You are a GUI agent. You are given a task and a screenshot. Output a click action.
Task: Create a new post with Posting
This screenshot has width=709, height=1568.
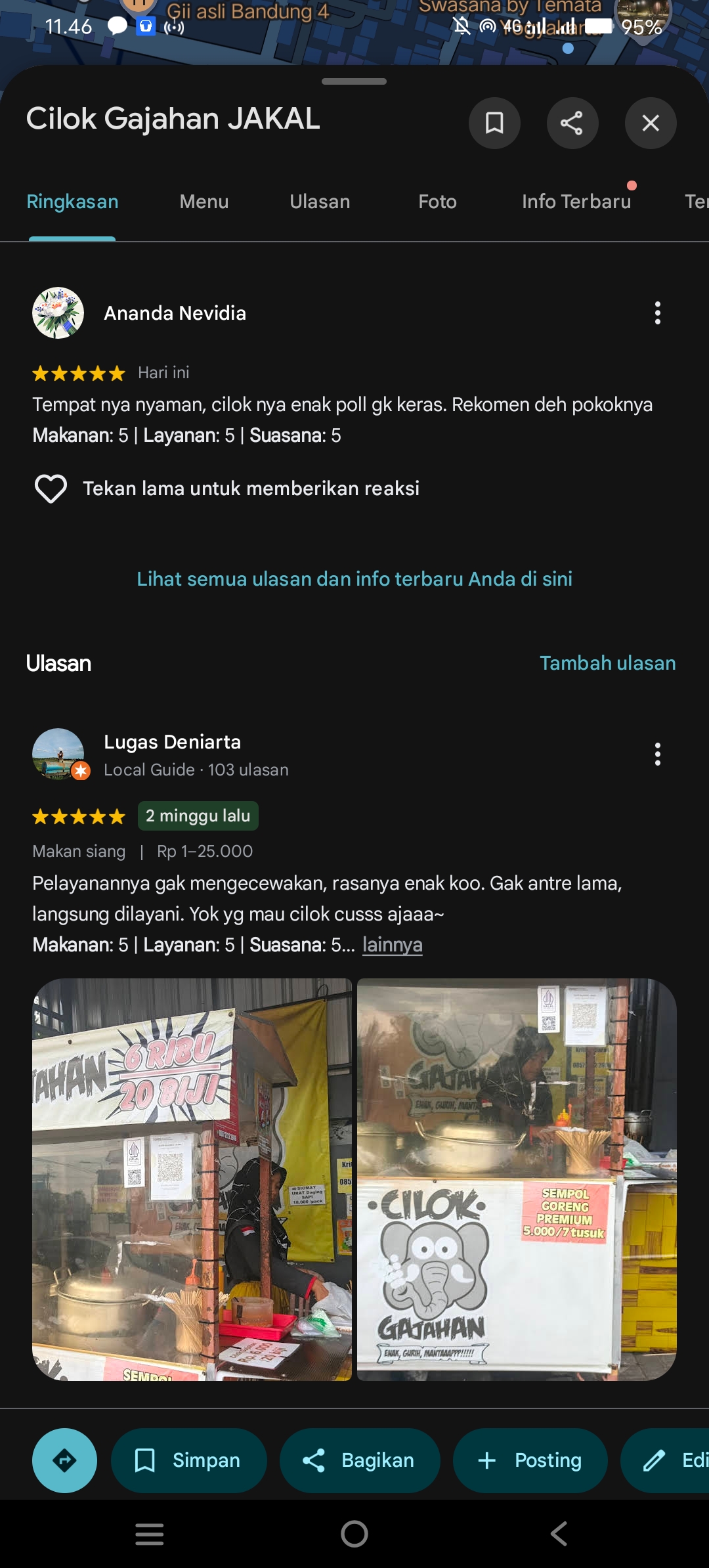530,1460
